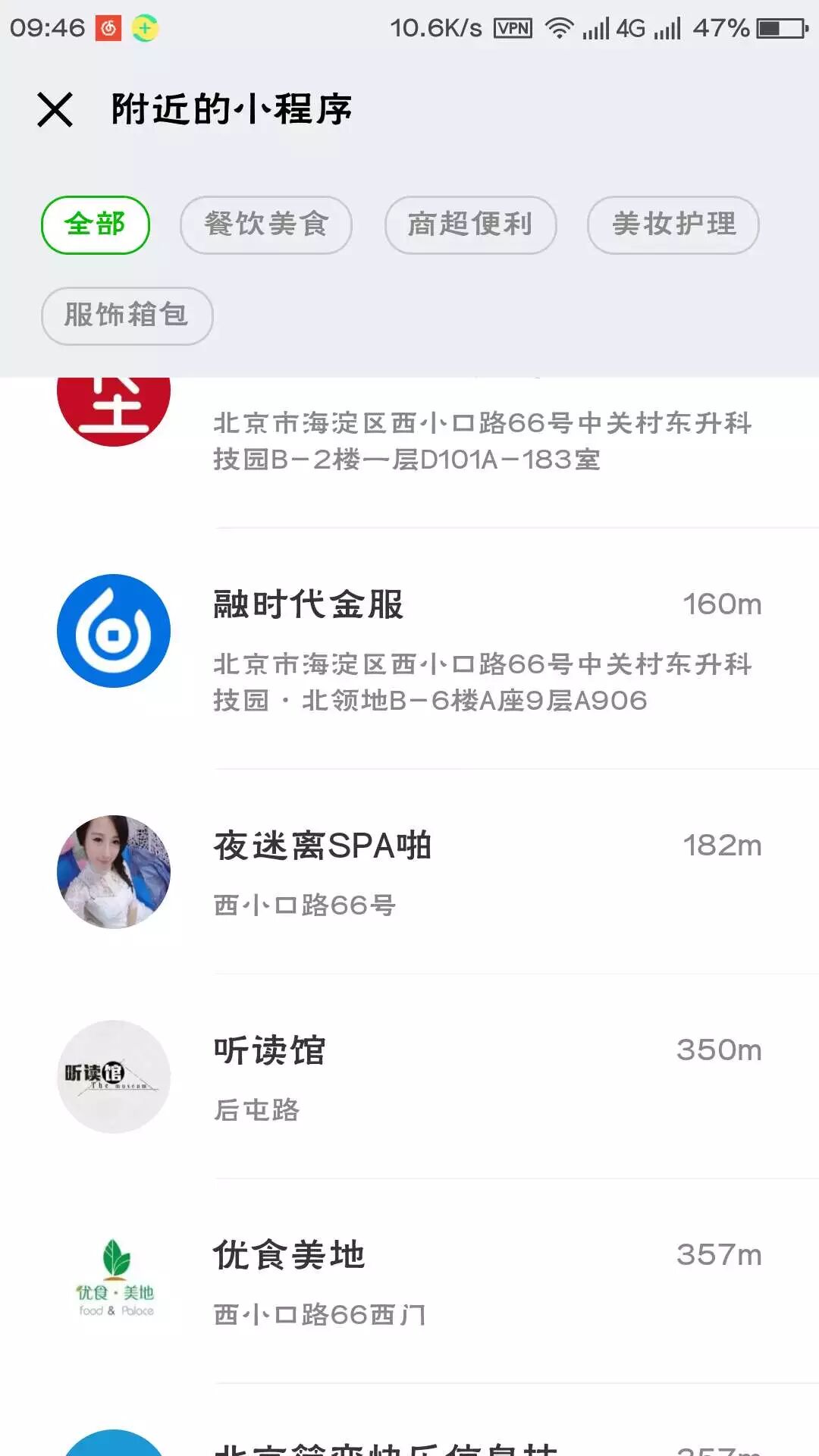Close the 附近的小程序 page
819x1456 pixels.
pos(55,110)
